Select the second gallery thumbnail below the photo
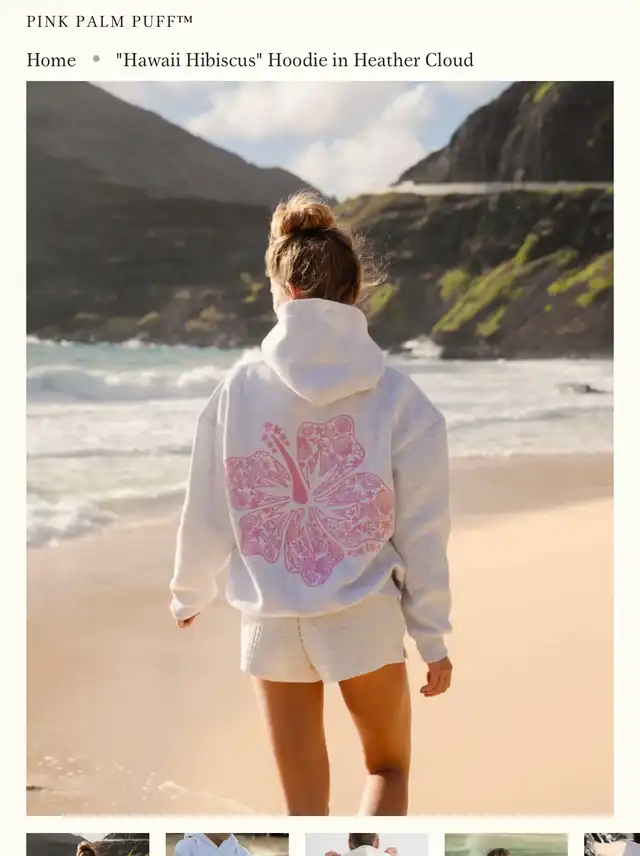This screenshot has width=640, height=856. 227,845
